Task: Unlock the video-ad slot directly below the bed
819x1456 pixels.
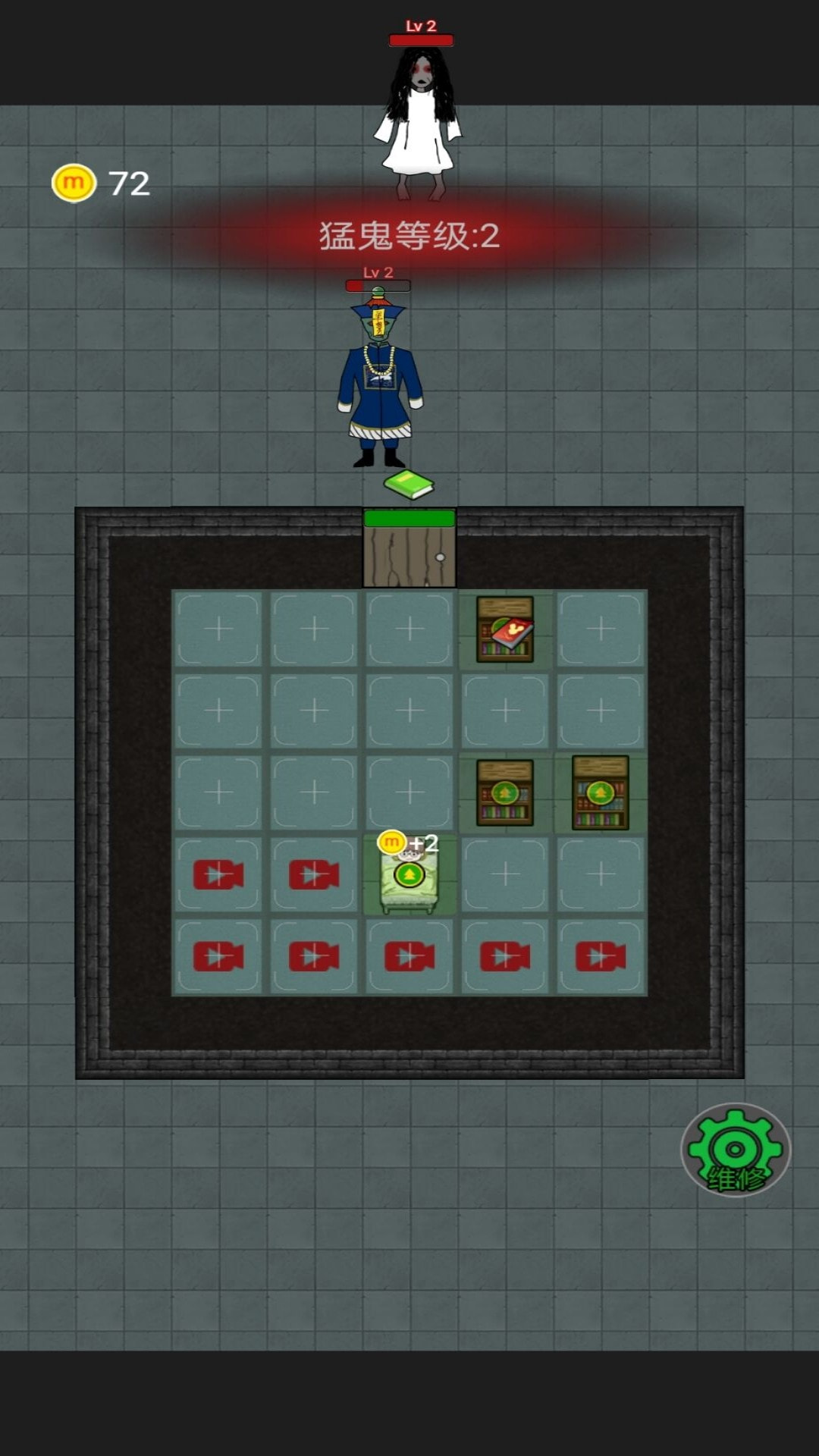Action: pyautogui.click(x=409, y=957)
